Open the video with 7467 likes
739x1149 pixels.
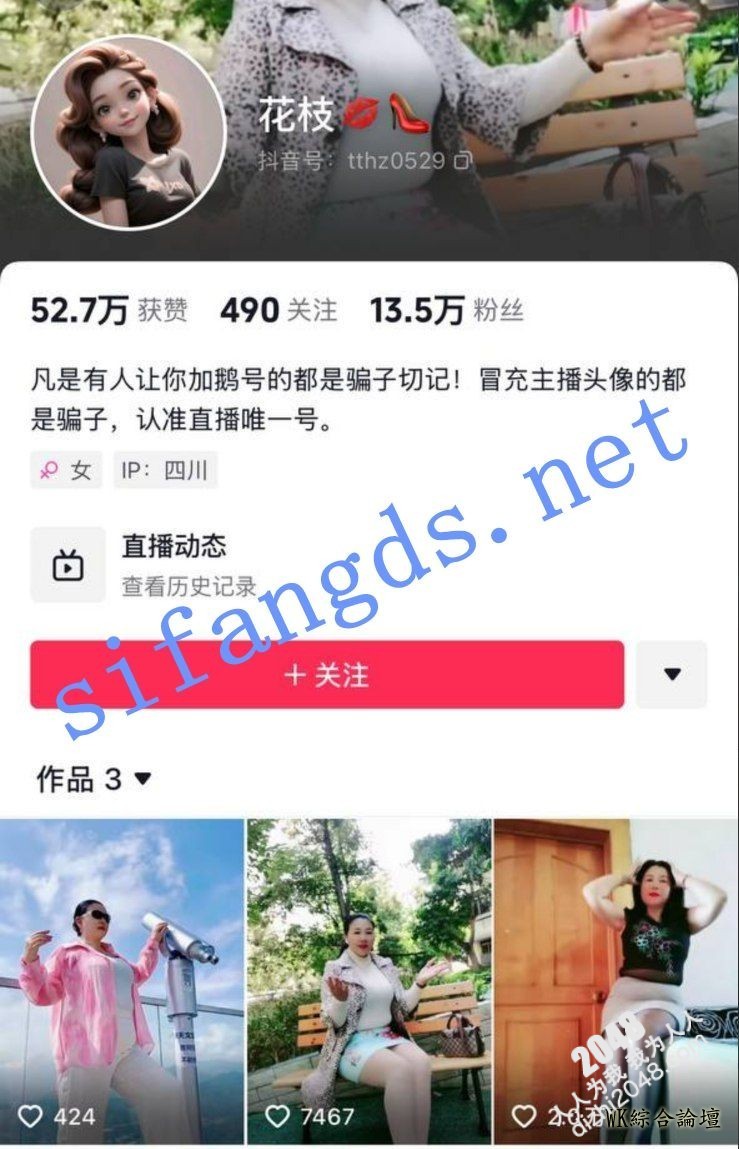(369, 980)
